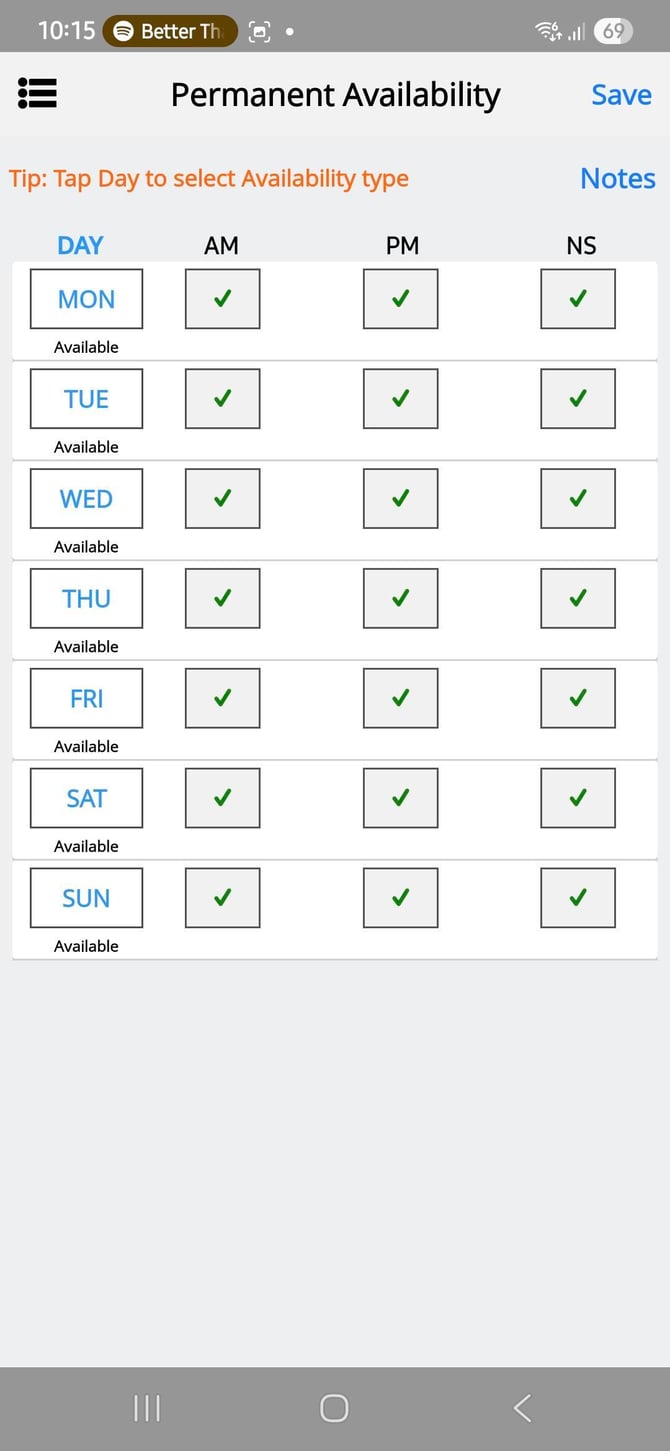Open the menu list icon
Viewport: 670px width, 1451px height.
[37, 93]
